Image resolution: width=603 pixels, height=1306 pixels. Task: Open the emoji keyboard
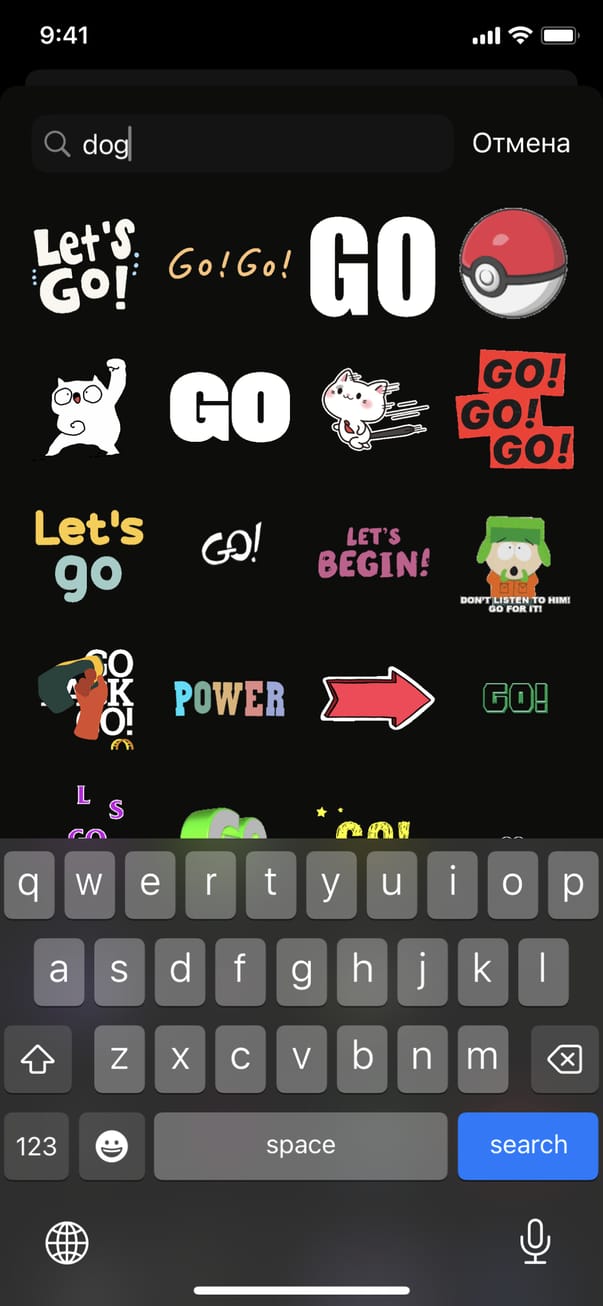click(112, 1146)
